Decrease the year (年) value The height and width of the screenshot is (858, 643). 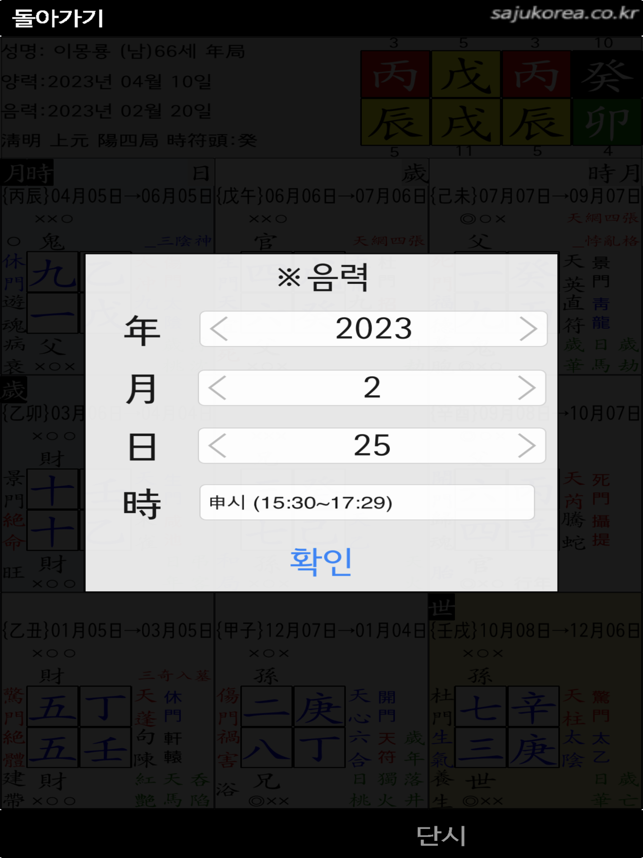(219, 329)
